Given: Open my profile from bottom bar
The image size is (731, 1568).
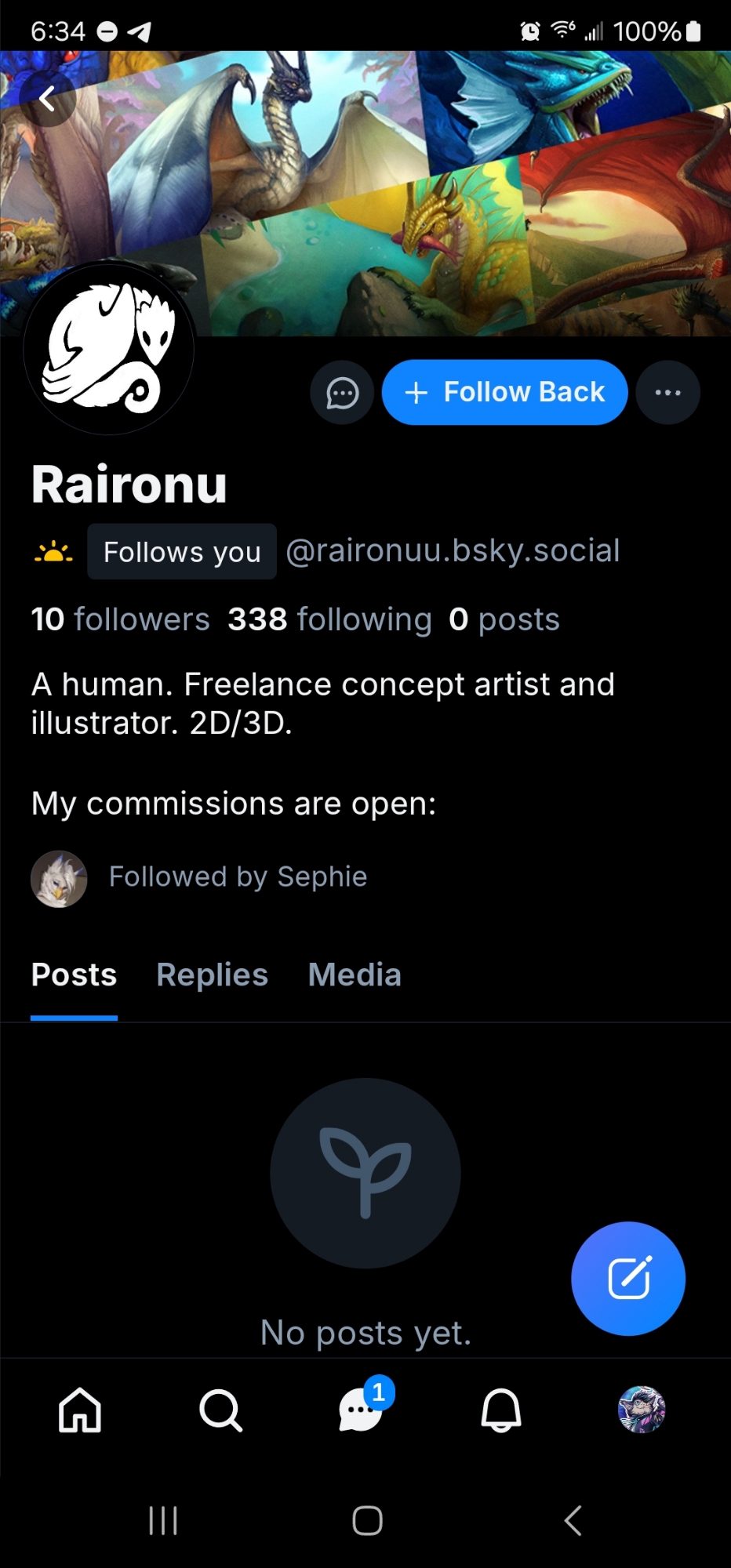Looking at the screenshot, I should point(642,1410).
